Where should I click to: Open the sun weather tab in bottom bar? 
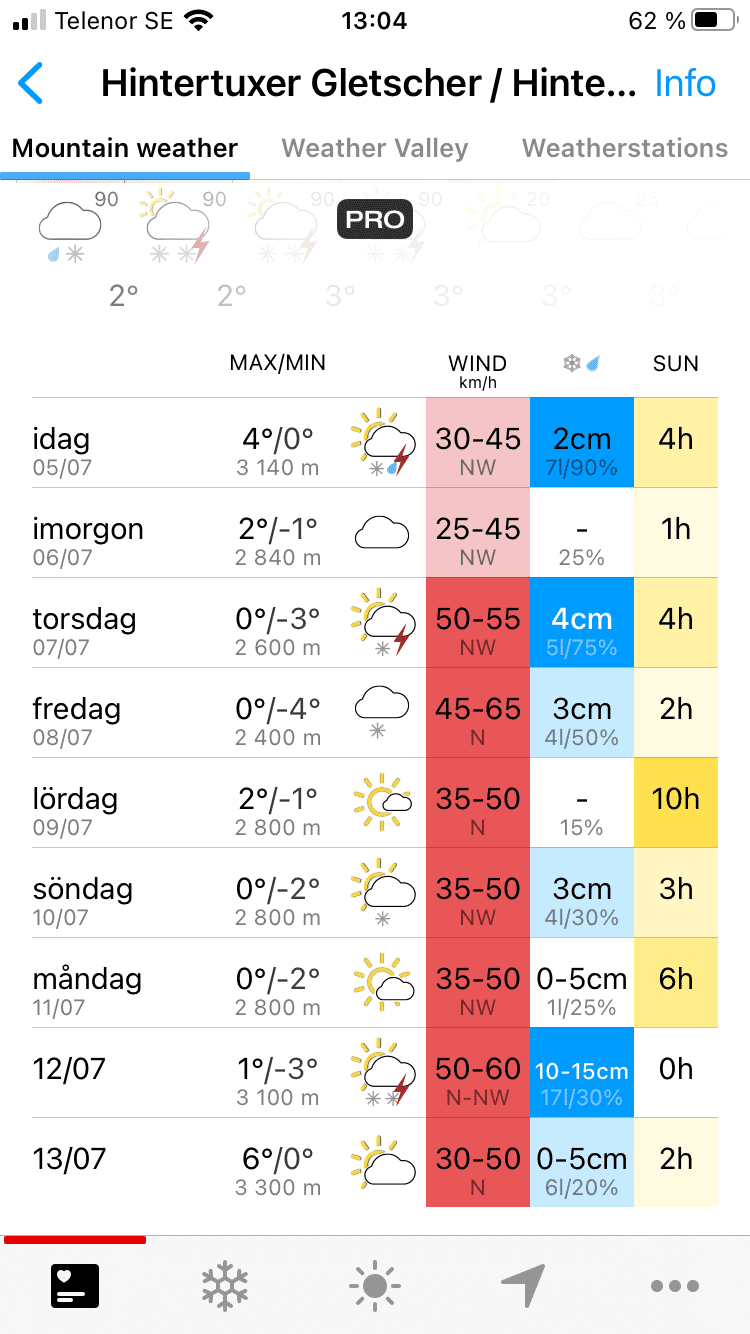point(375,1286)
